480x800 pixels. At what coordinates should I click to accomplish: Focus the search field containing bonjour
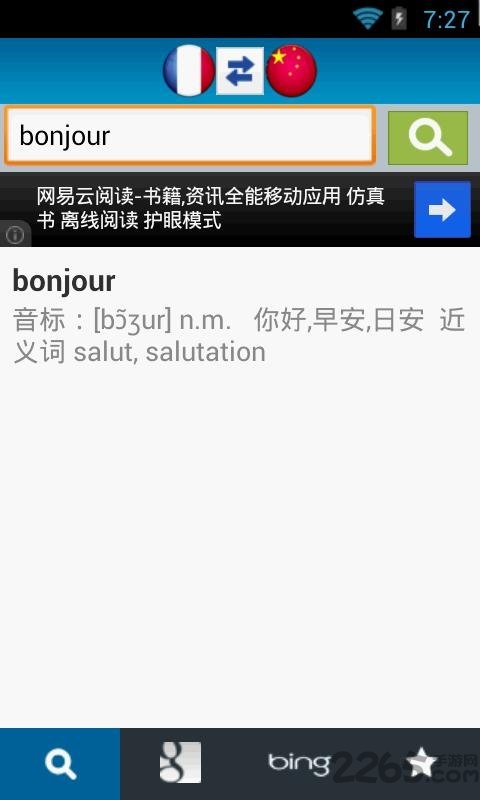pyautogui.click(x=190, y=135)
